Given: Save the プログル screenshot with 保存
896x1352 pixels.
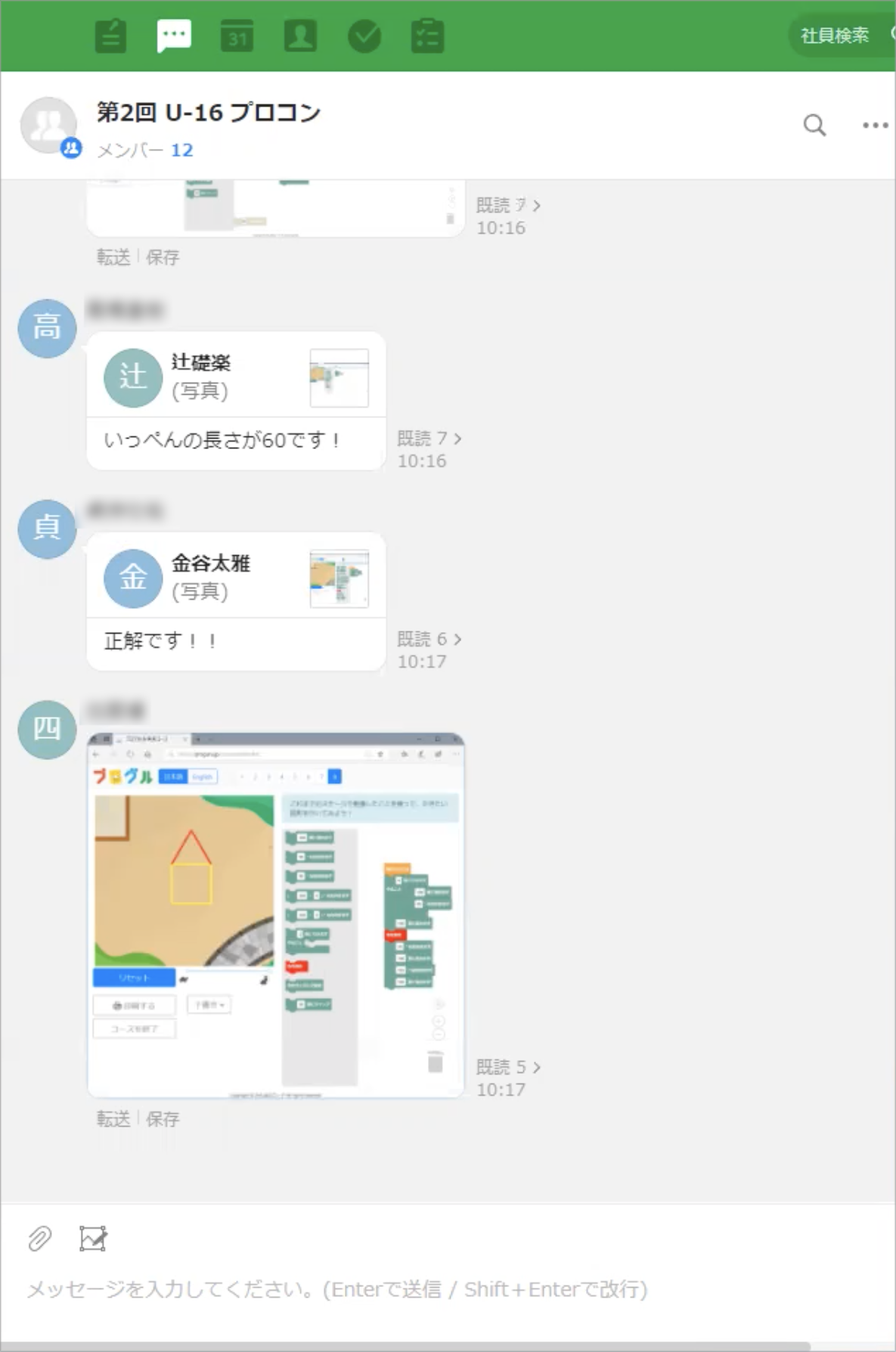Looking at the screenshot, I should coord(163,1119).
